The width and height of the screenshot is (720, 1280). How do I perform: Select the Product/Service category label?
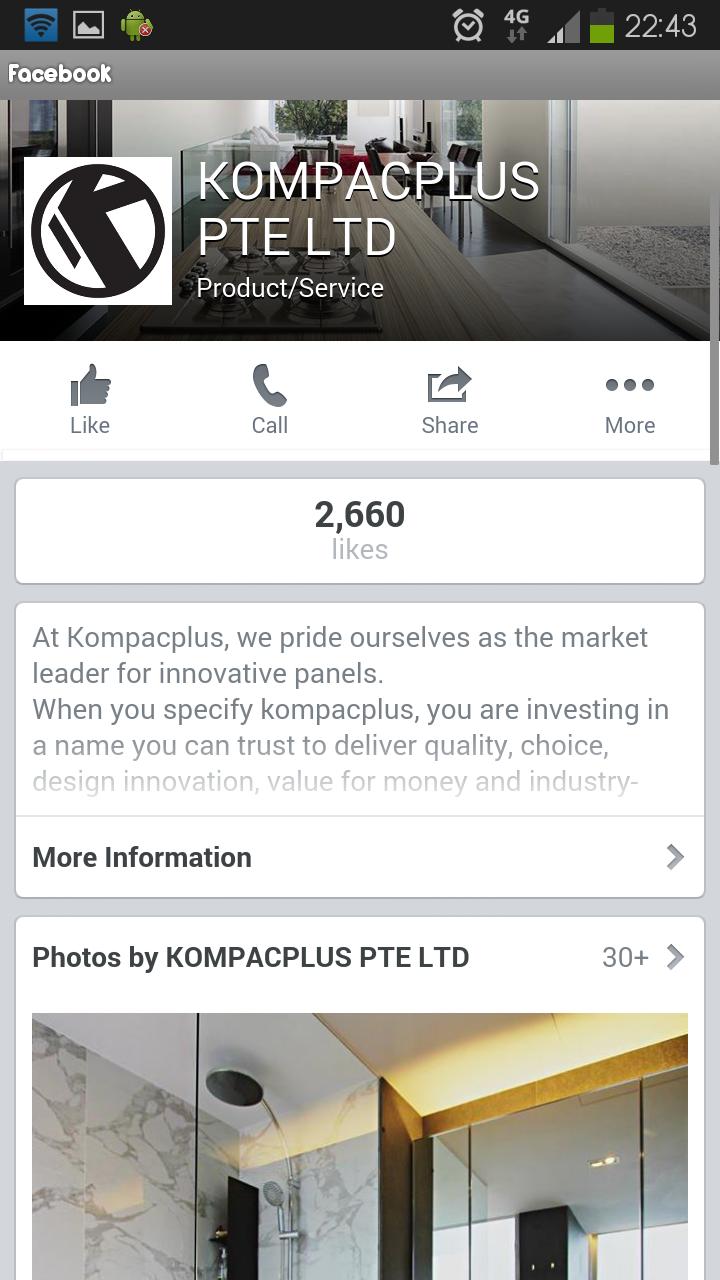290,288
